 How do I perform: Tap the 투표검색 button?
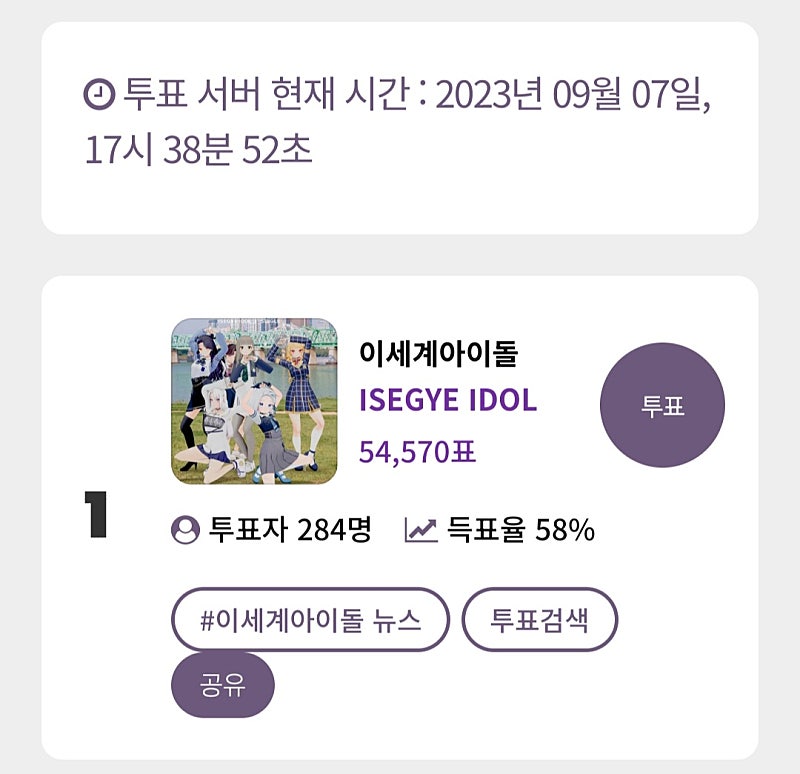pos(539,619)
